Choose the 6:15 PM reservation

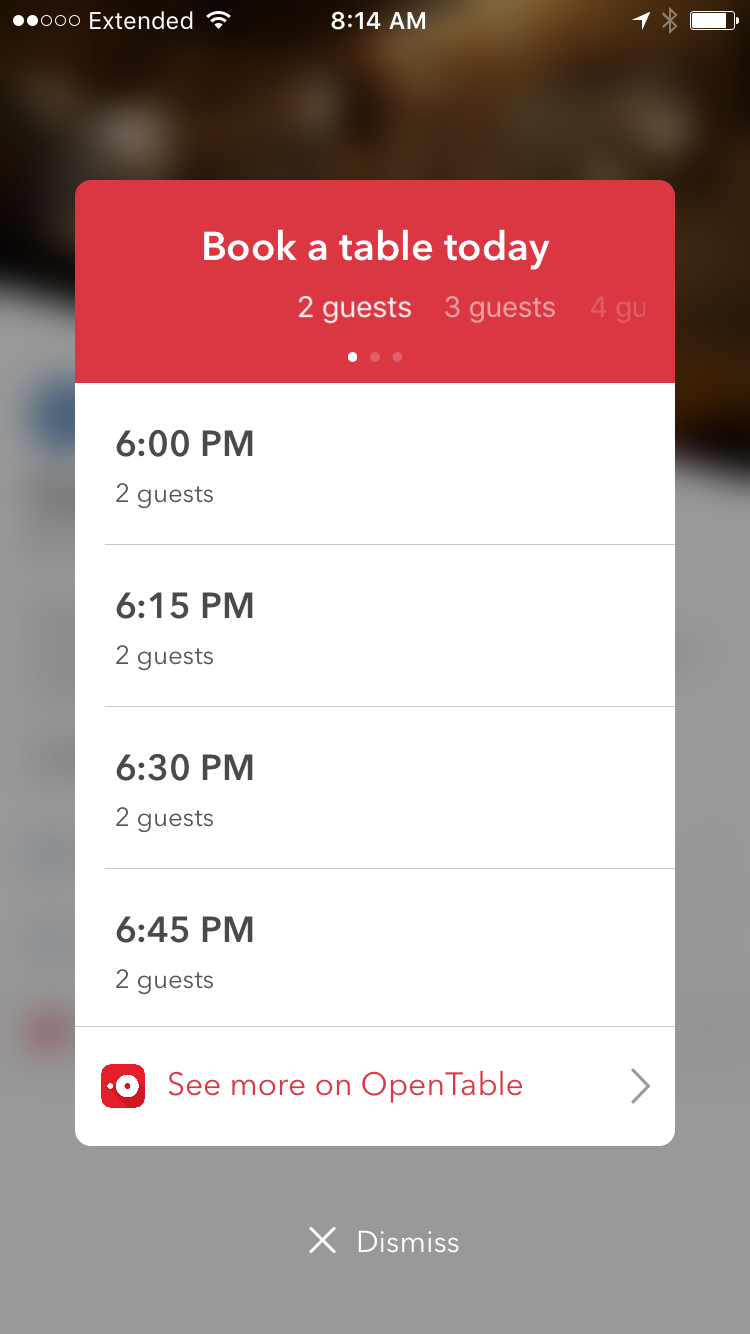375,626
